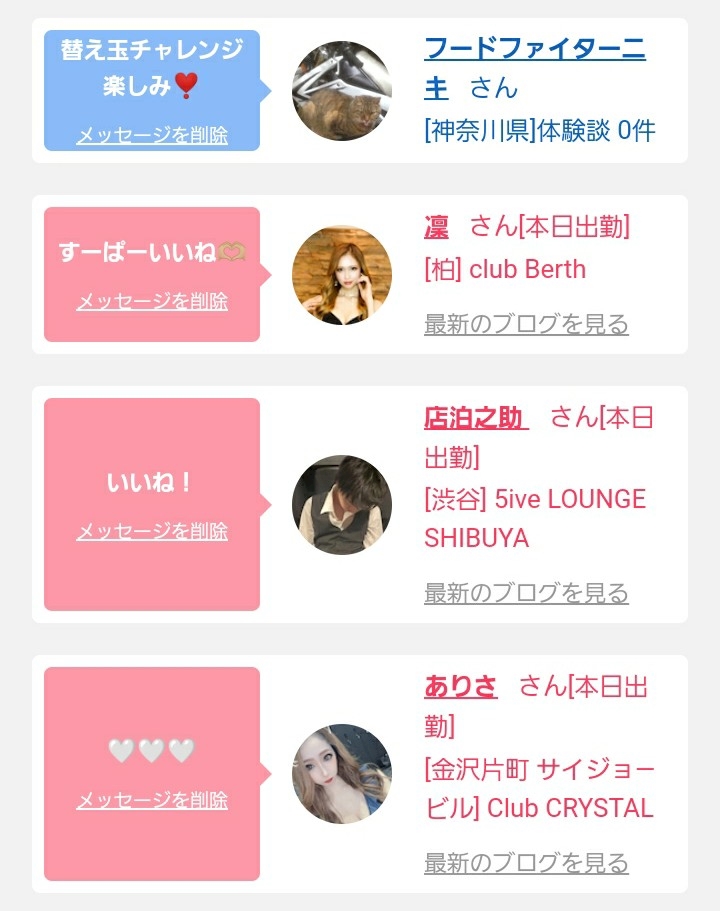
Task: Open フードファイターニ主's profile link
Action: coord(535,68)
